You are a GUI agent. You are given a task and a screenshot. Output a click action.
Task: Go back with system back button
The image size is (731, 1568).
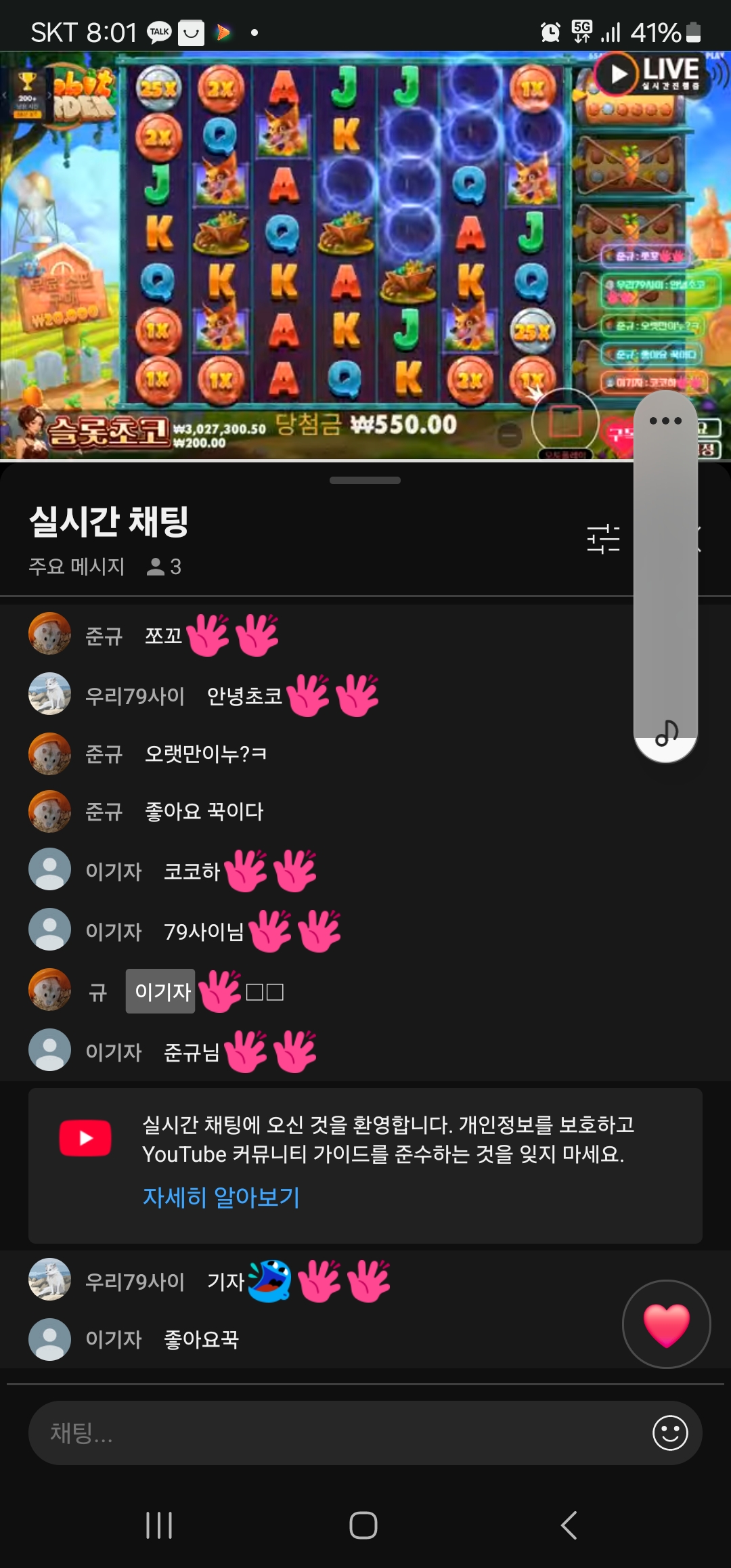click(x=569, y=1525)
